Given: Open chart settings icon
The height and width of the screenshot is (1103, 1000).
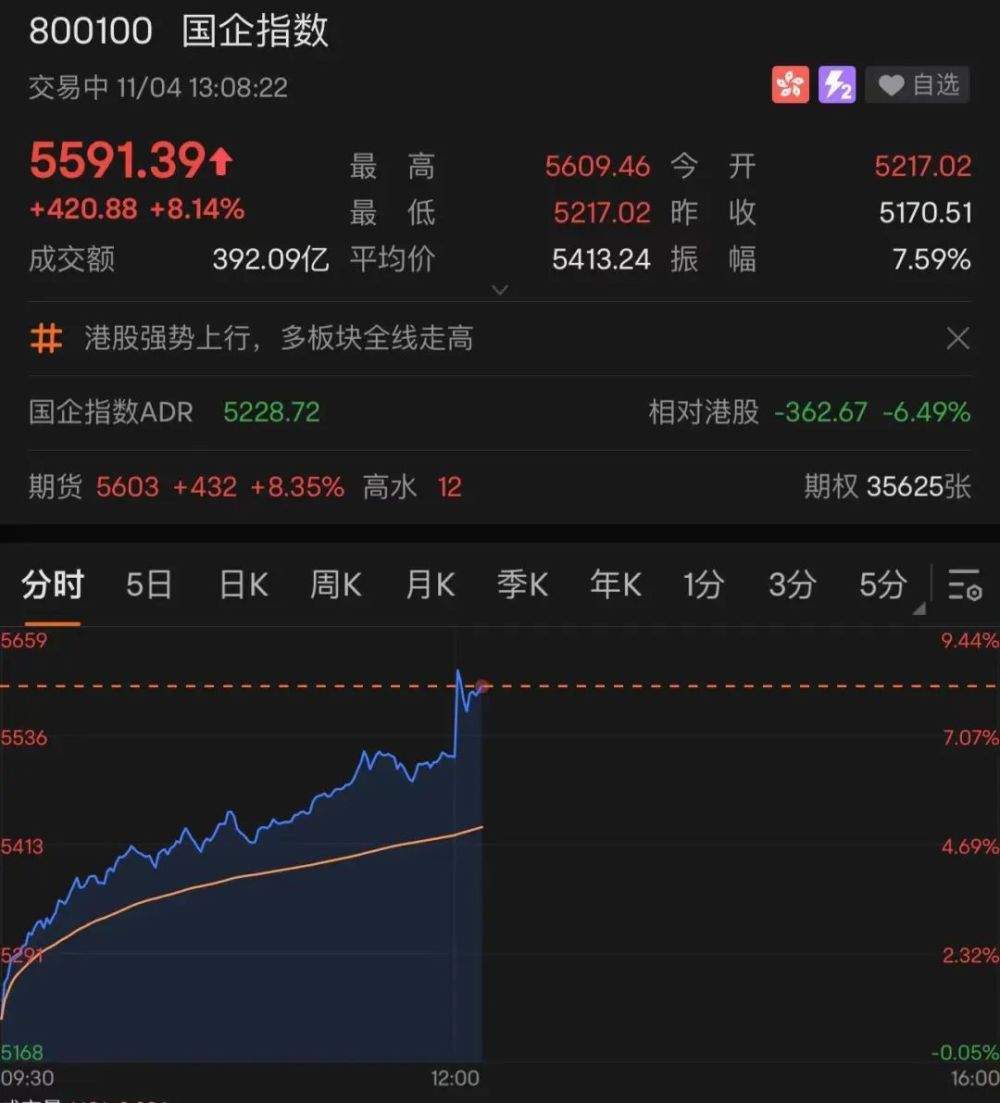Looking at the screenshot, I should coord(965,585).
